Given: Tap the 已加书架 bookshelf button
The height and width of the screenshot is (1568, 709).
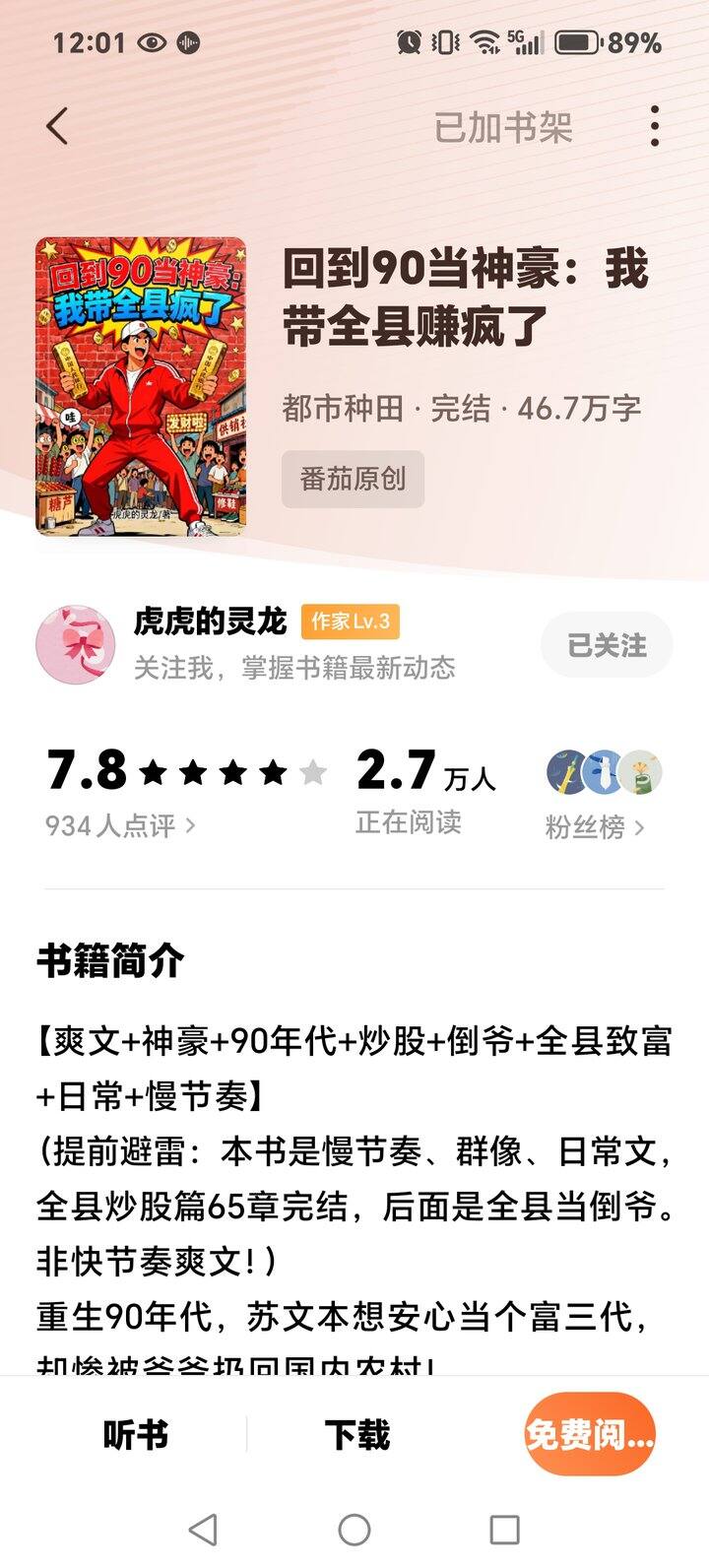Looking at the screenshot, I should pos(502,128).
